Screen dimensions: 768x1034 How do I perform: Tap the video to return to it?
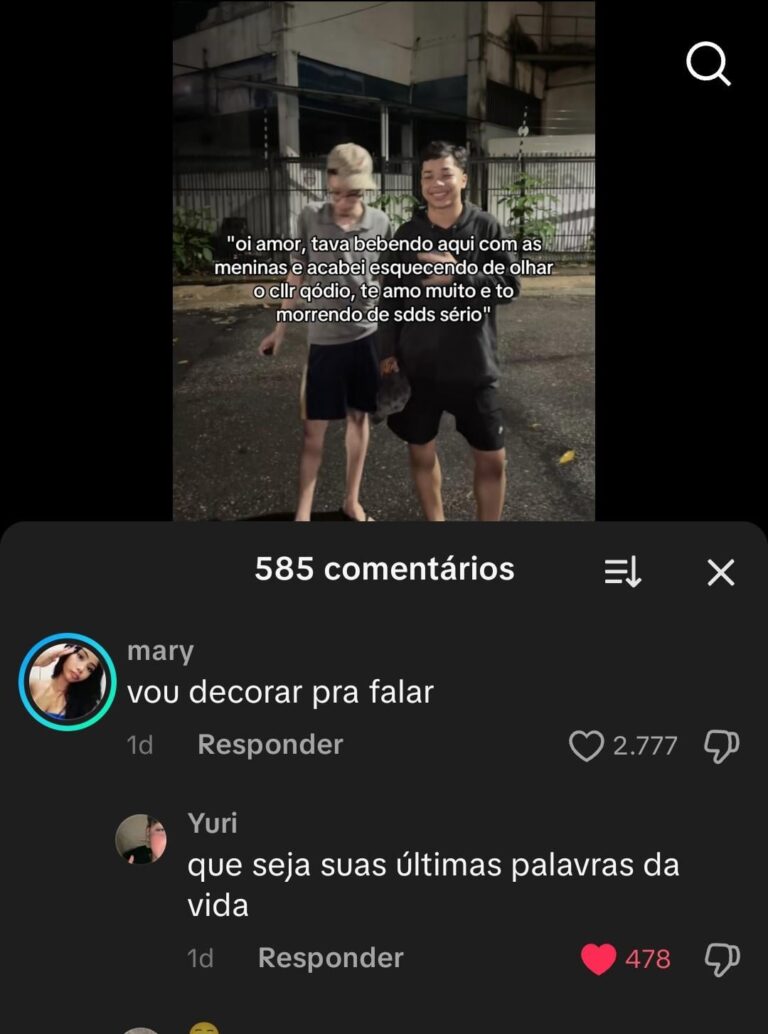click(x=383, y=260)
